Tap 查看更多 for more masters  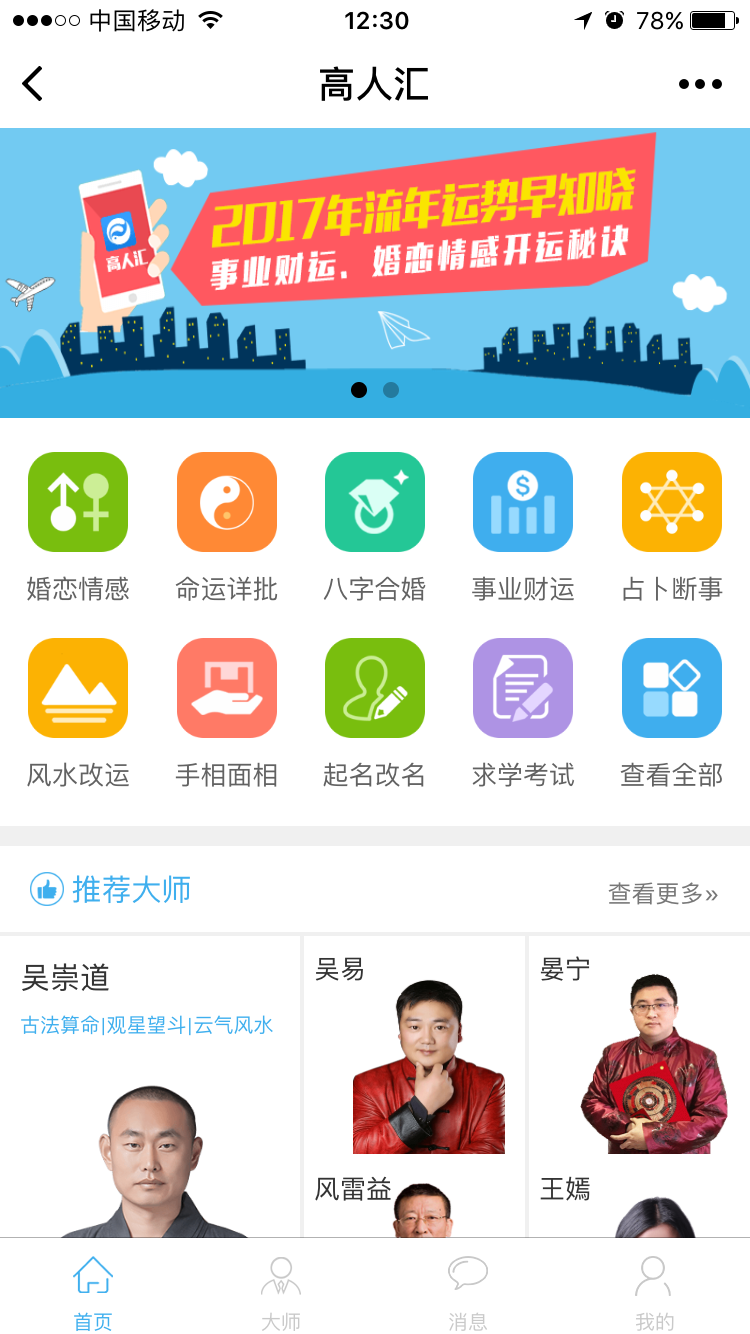coord(662,894)
